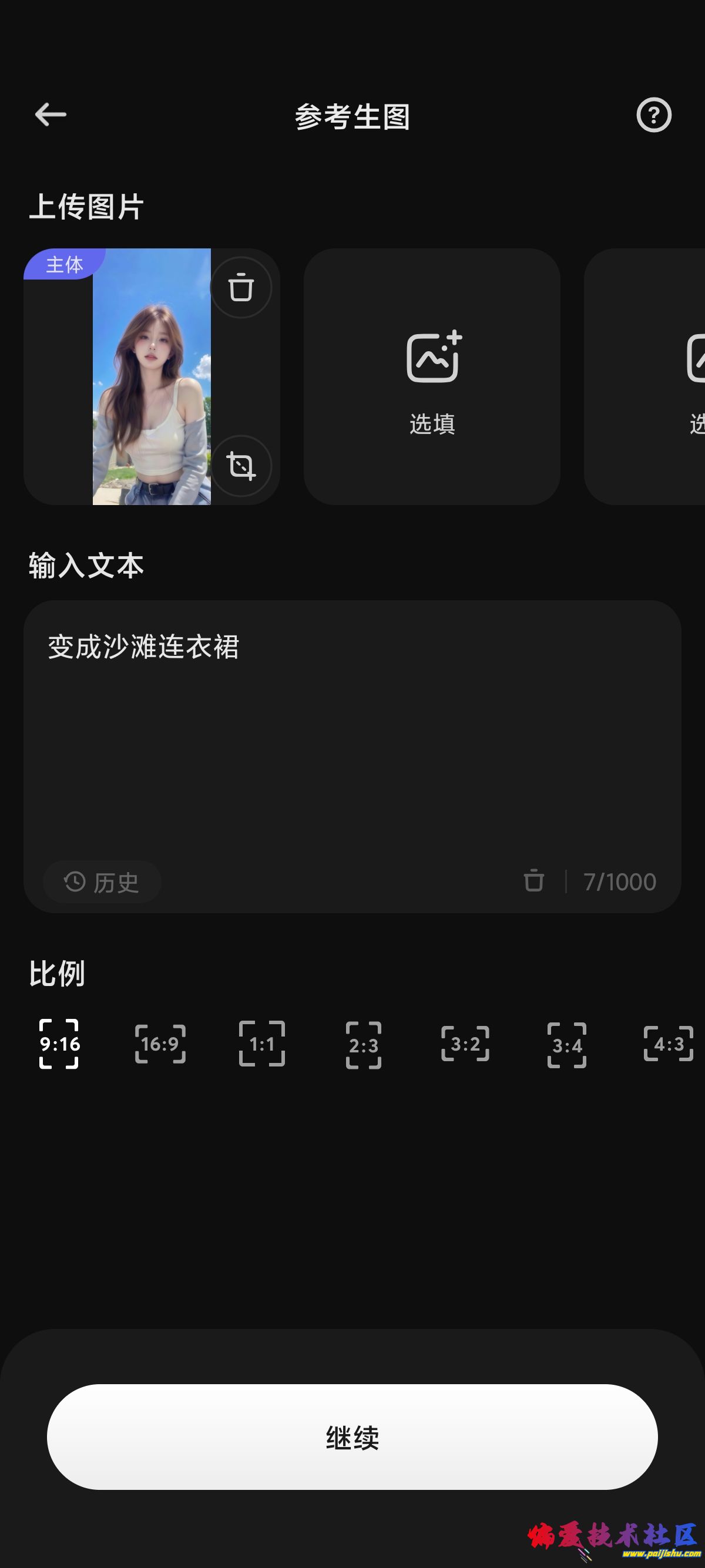Open the crop tool on the uploaded photo
This screenshot has height=1568, width=705.
[x=241, y=466]
